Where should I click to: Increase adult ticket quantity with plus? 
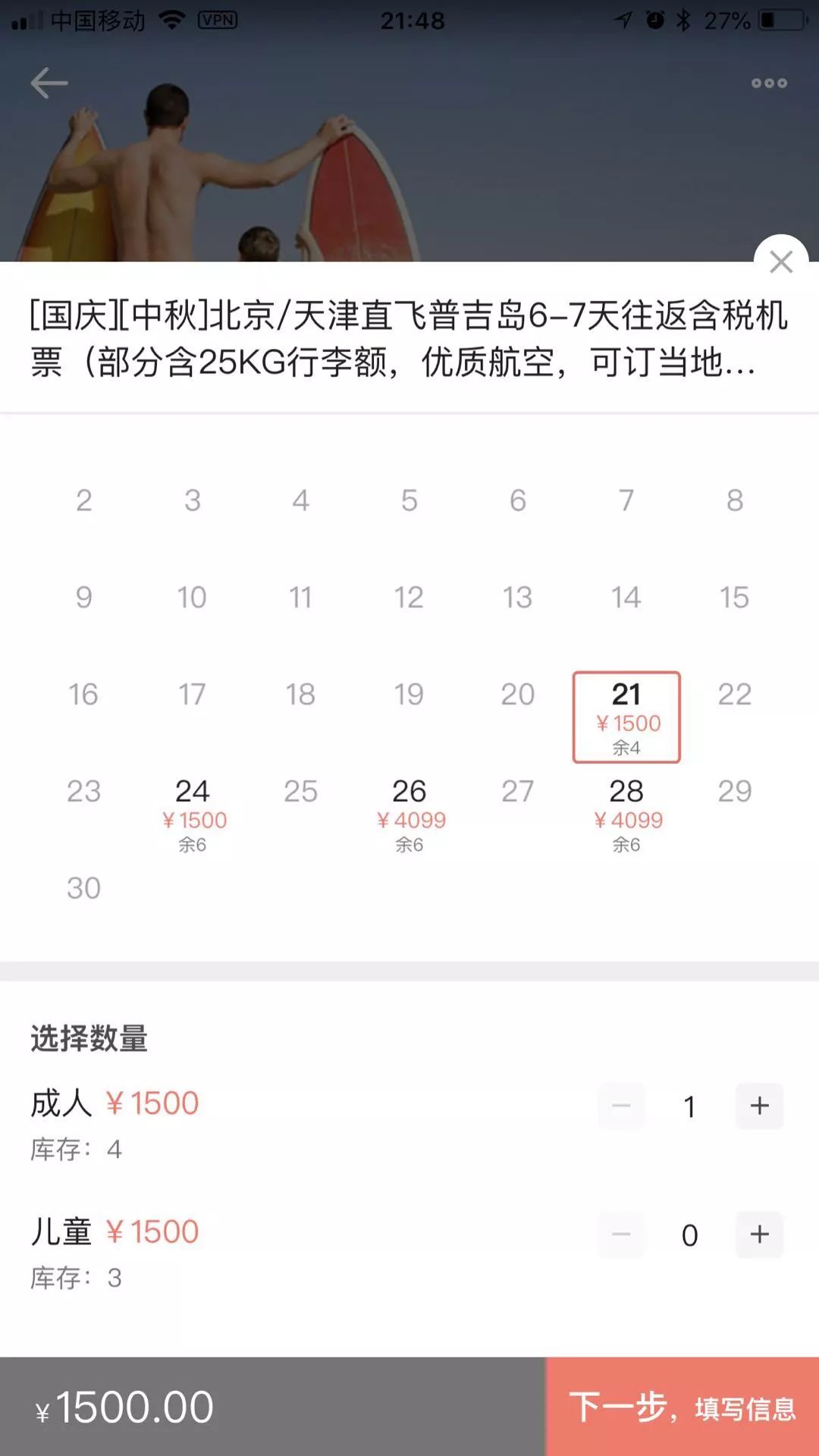[759, 1106]
